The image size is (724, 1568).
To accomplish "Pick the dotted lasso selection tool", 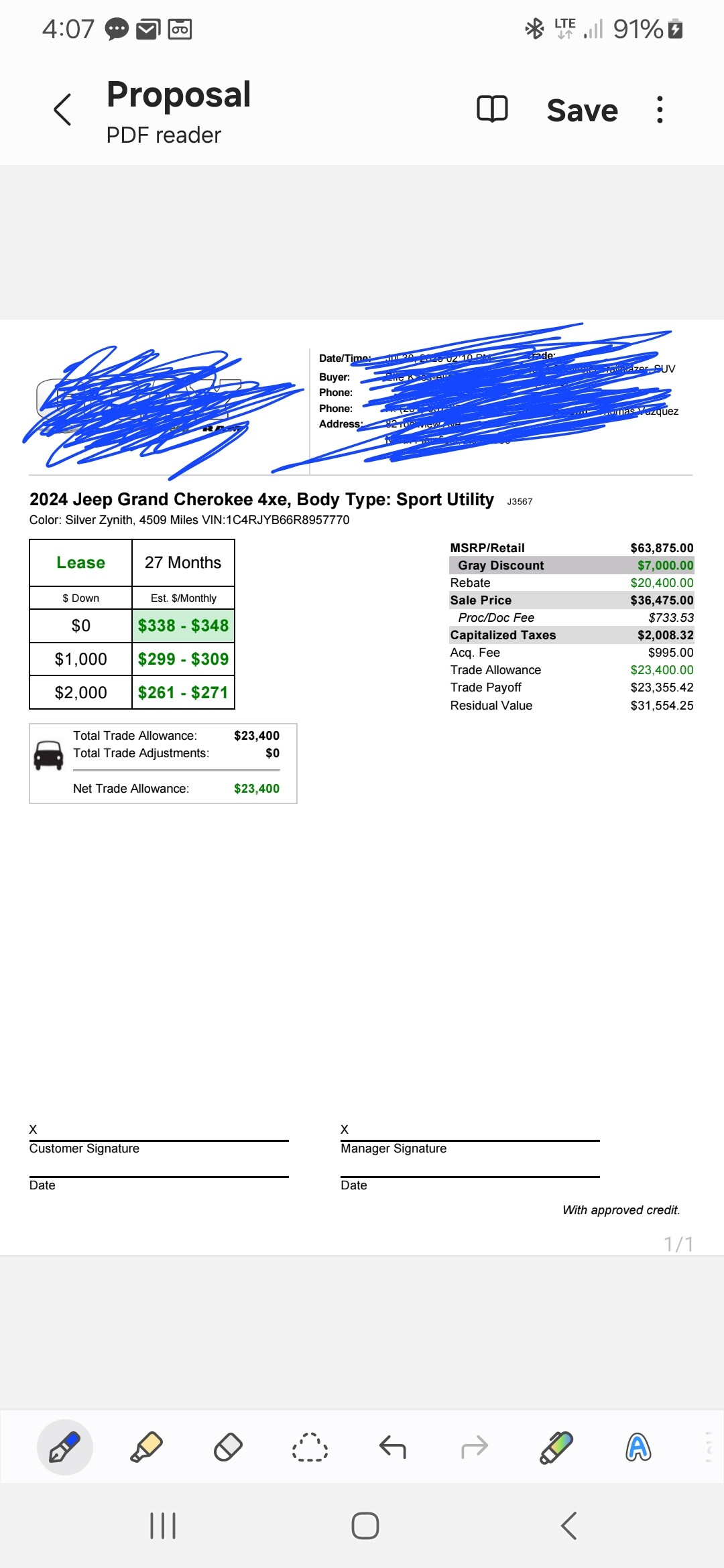I will click(x=310, y=1447).
